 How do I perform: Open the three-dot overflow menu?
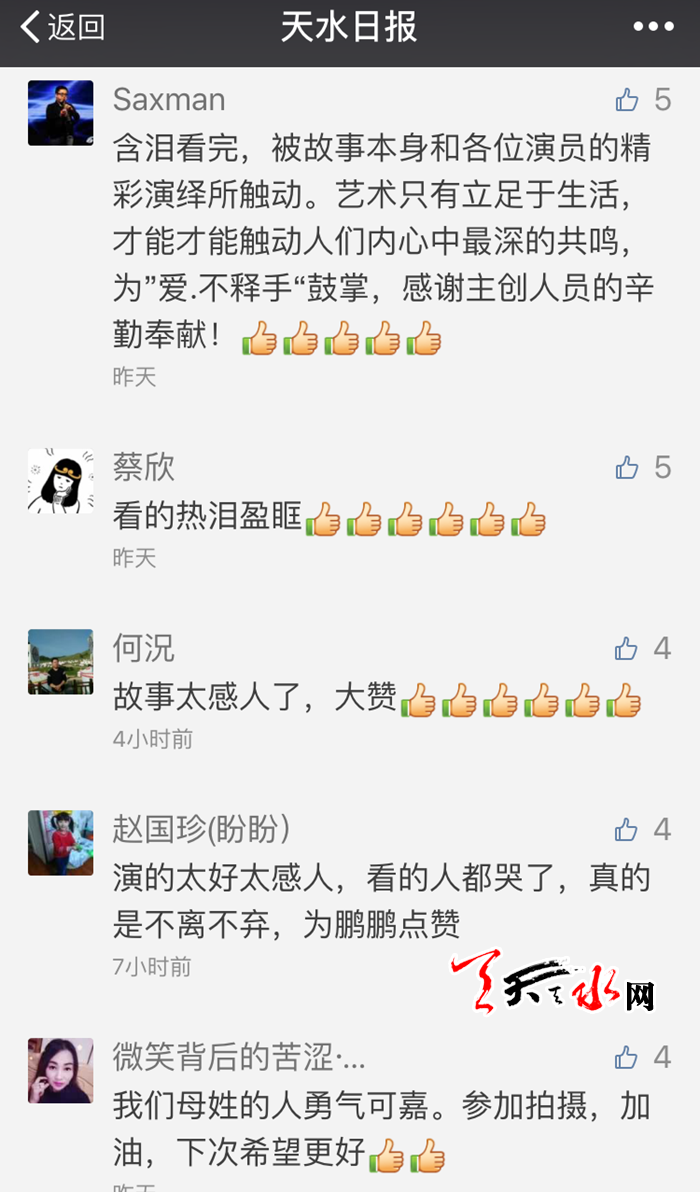pyautogui.click(x=653, y=28)
